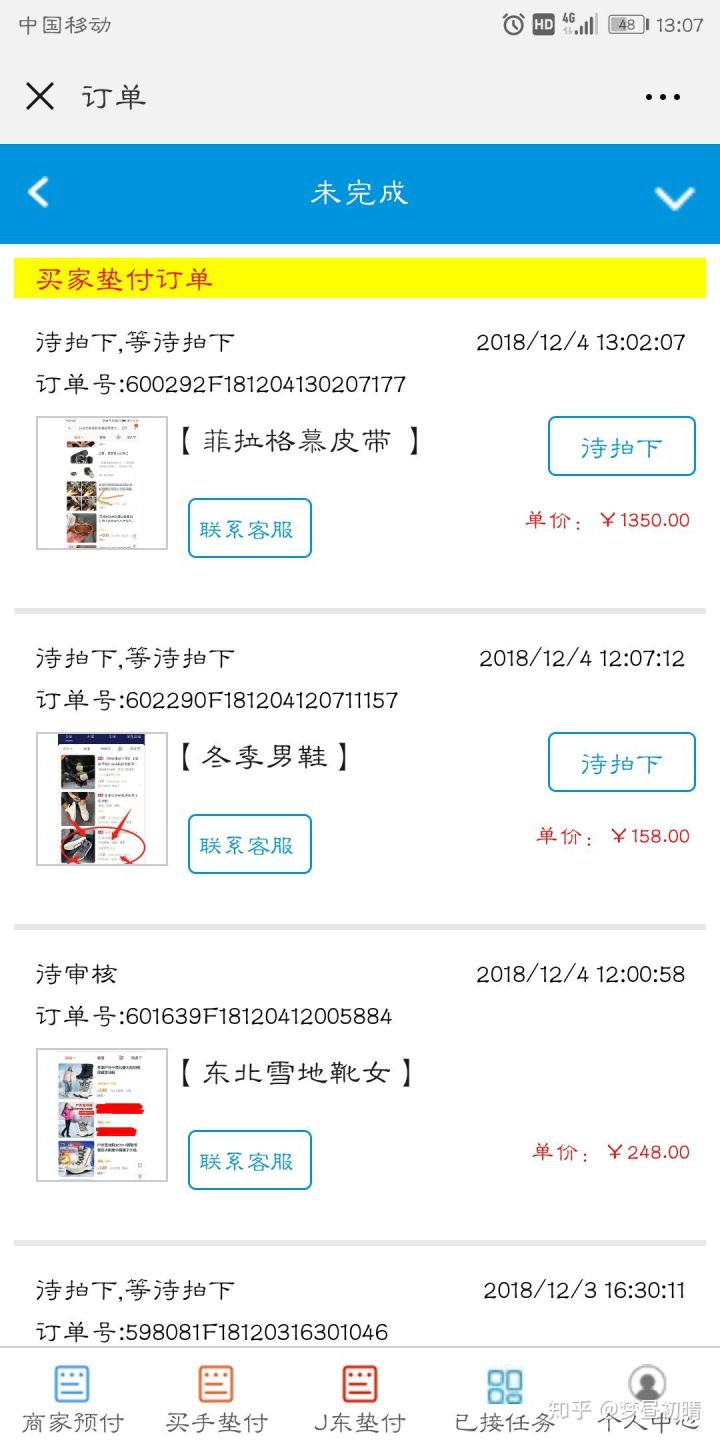Open the 东北雪地靴女 product thumbnail
720x1440 pixels.
click(102, 1115)
